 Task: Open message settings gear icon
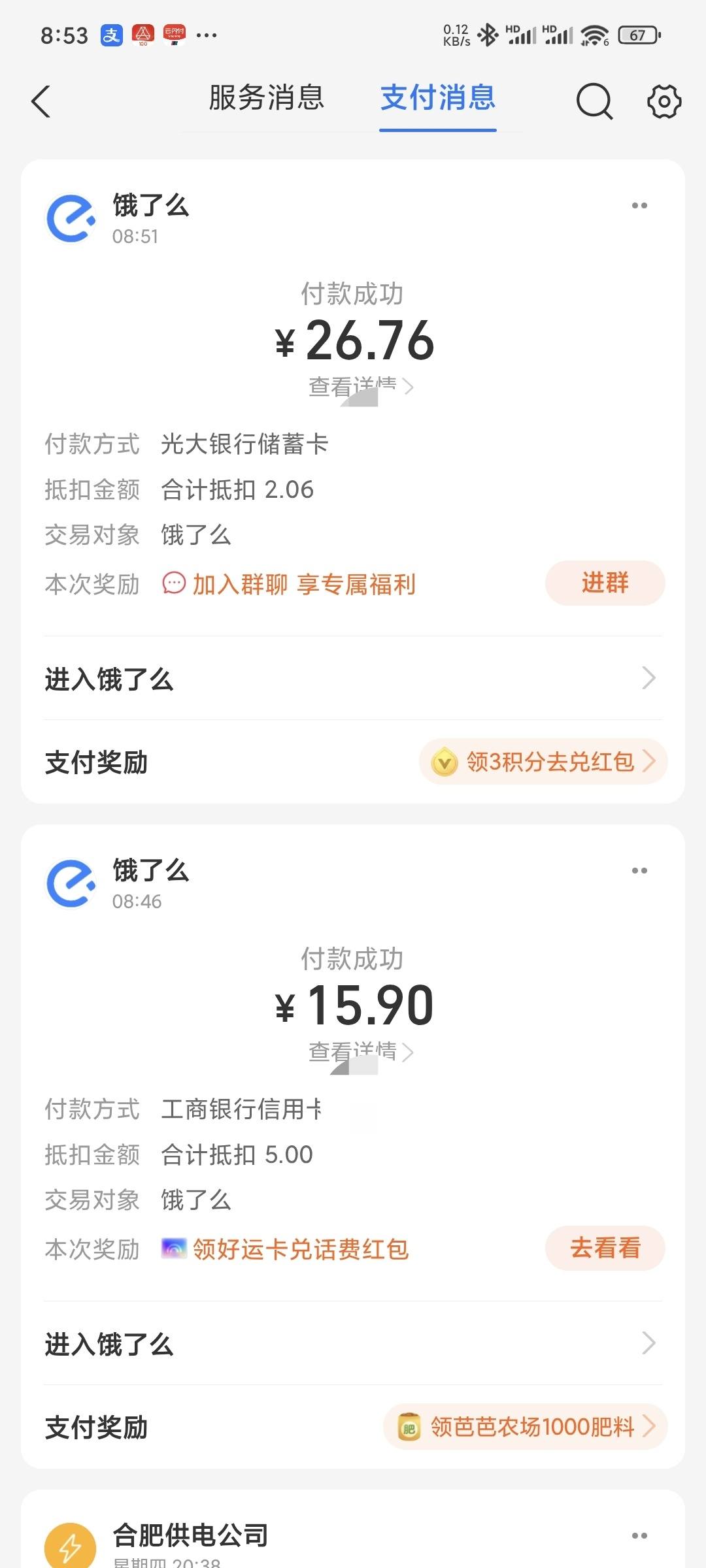[664, 101]
